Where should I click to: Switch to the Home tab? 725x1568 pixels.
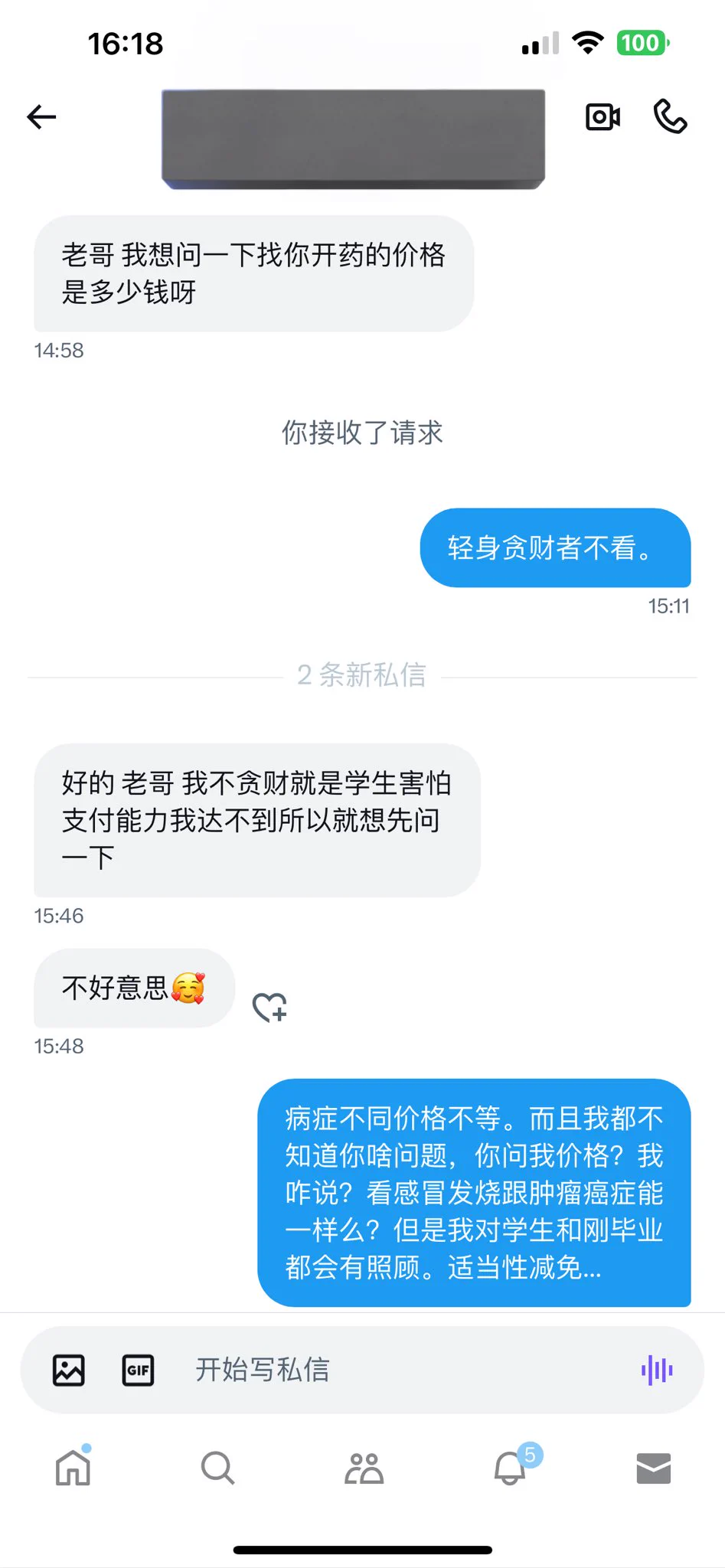tap(73, 1468)
